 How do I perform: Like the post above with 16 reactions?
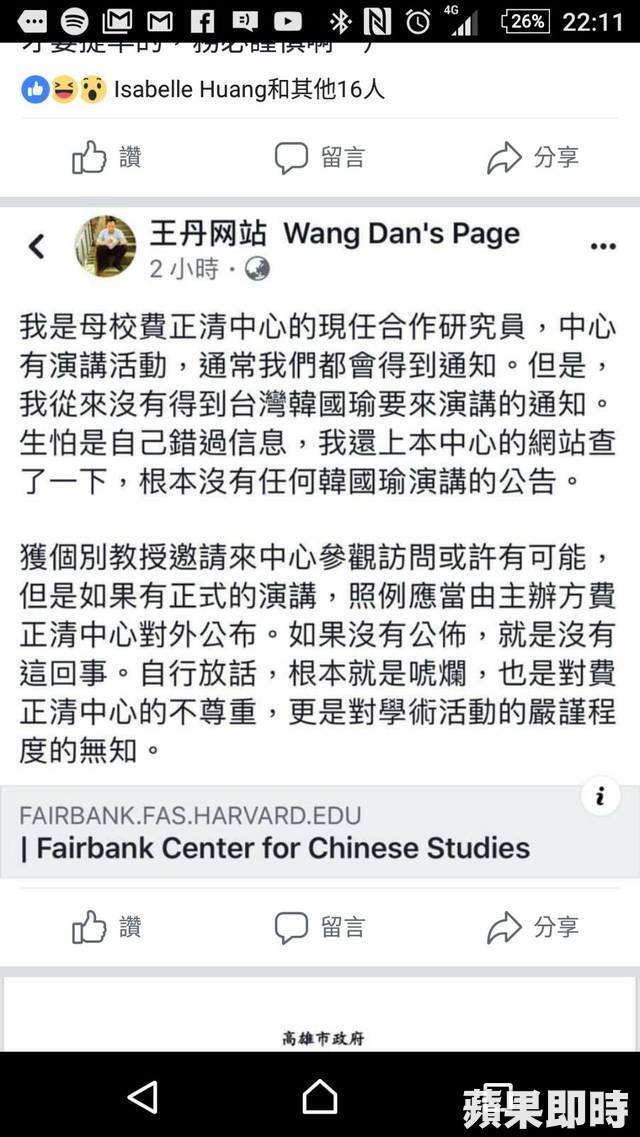[106, 157]
